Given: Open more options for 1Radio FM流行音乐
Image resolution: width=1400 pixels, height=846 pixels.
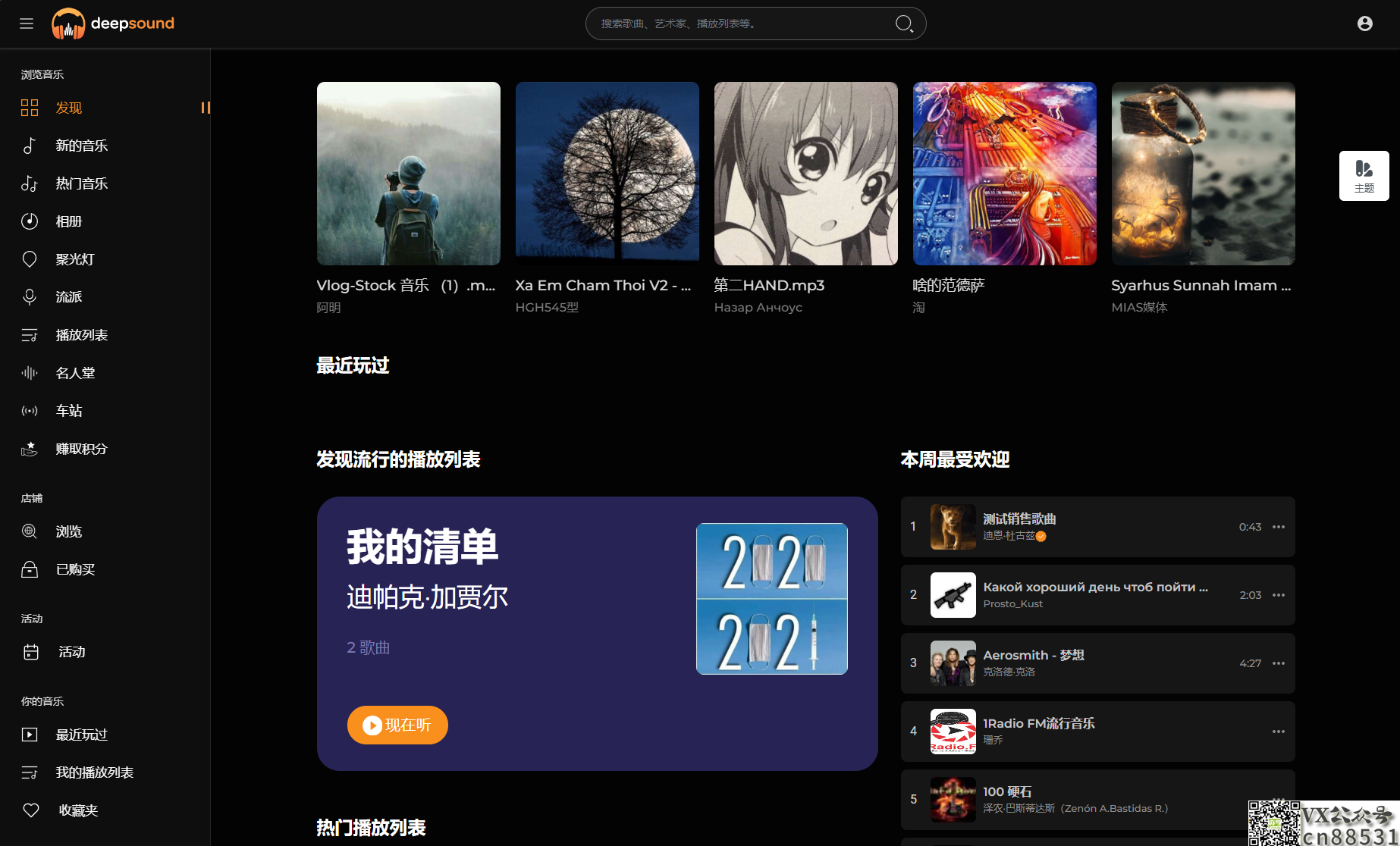Looking at the screenshot, I should 1279,732.
